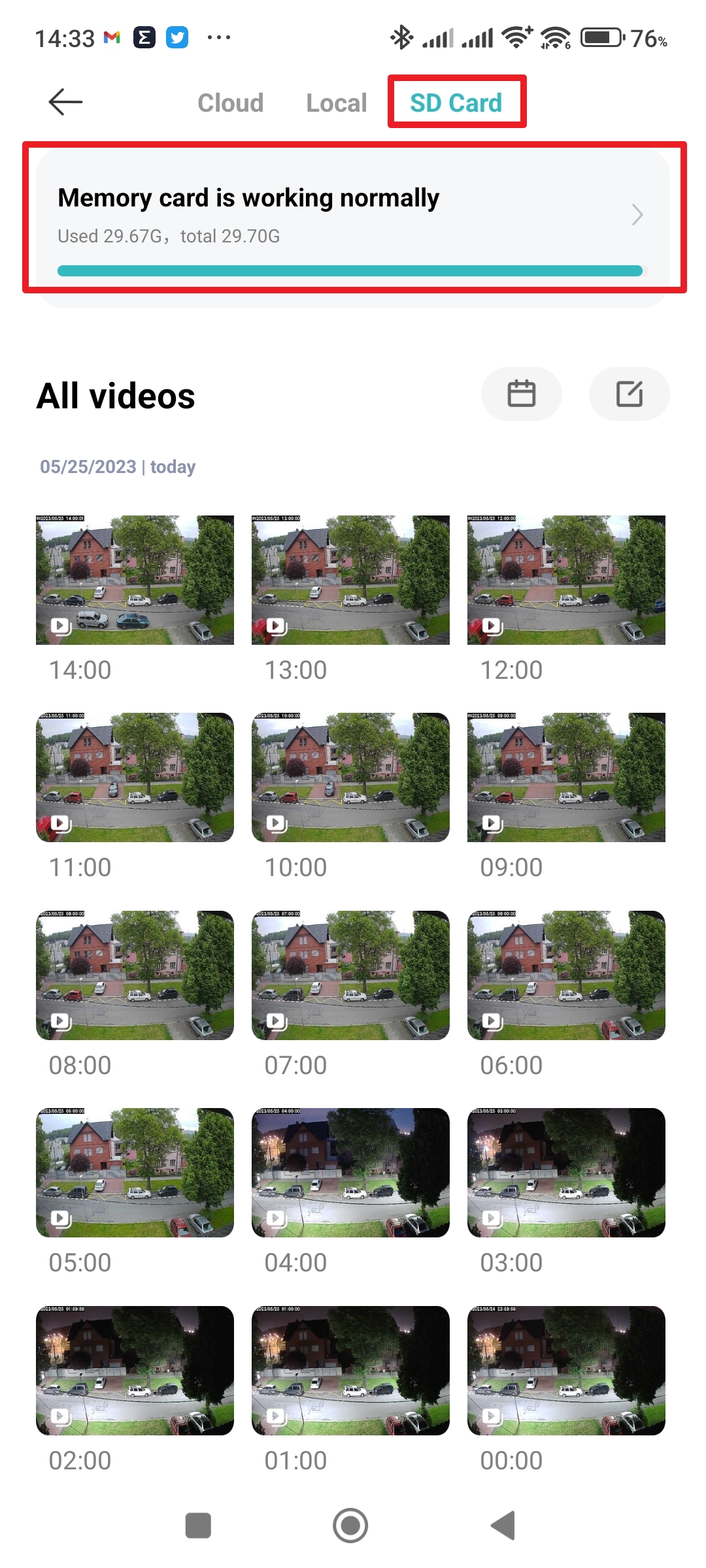Screen dimensions: 706x1568
Task: Play the 07:00 recording
Action: coord(350,975)
